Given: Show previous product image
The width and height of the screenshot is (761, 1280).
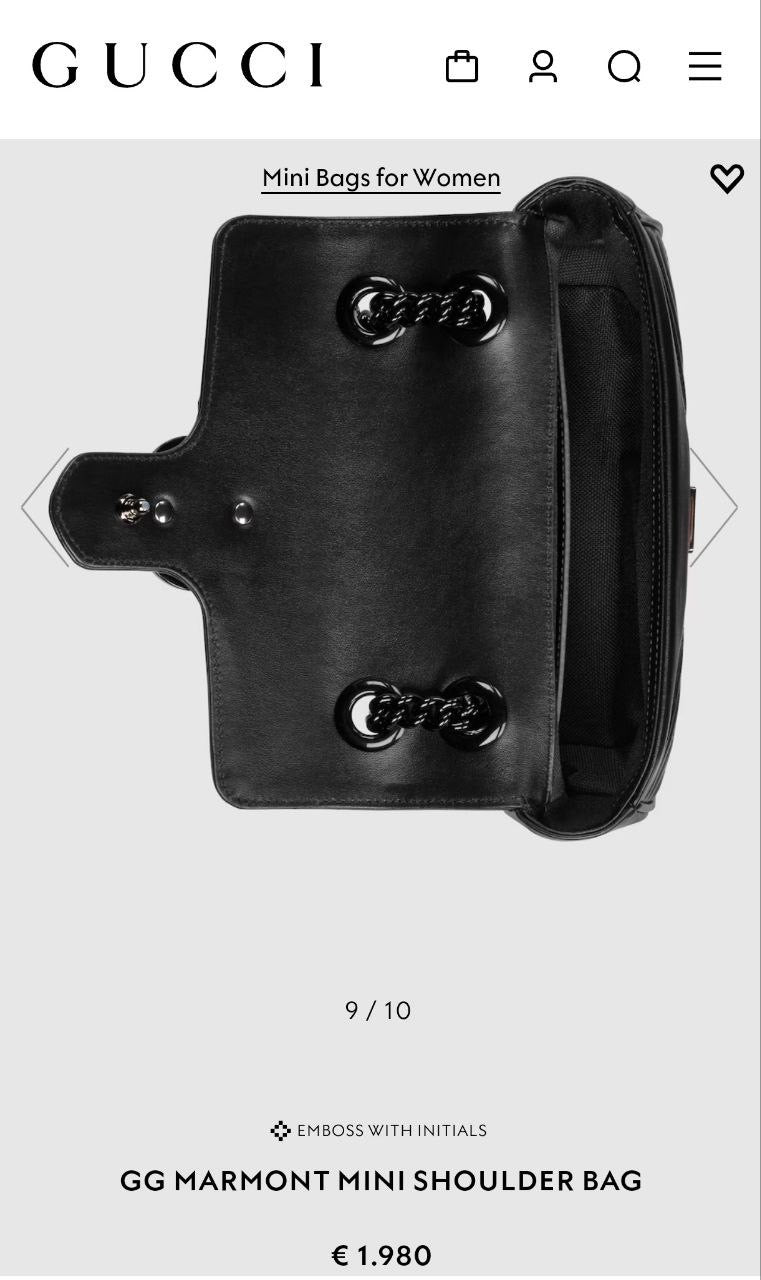Looking at the screenshot, I should coord(46,507).
